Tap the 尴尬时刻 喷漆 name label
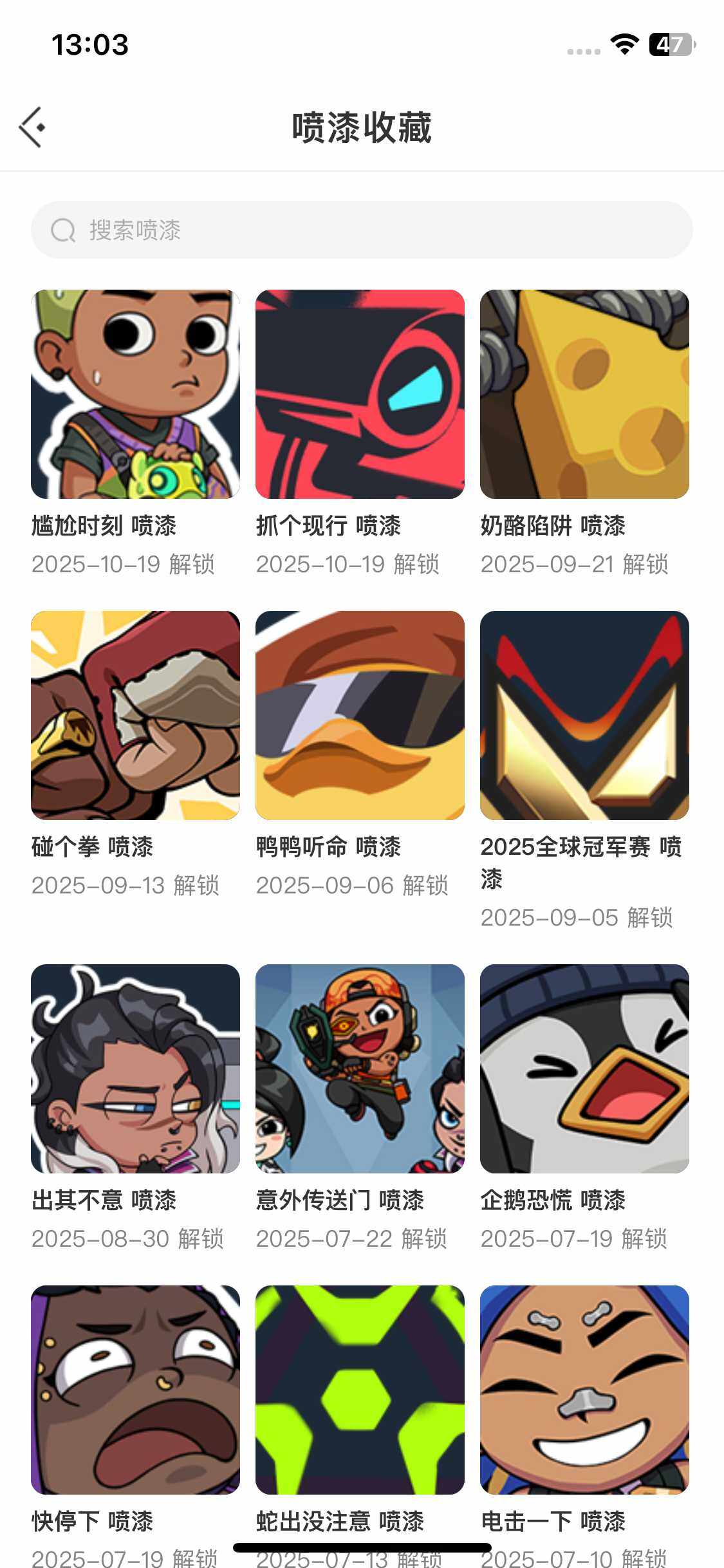This screenshot has height=1568, width=724. point(105,527)
